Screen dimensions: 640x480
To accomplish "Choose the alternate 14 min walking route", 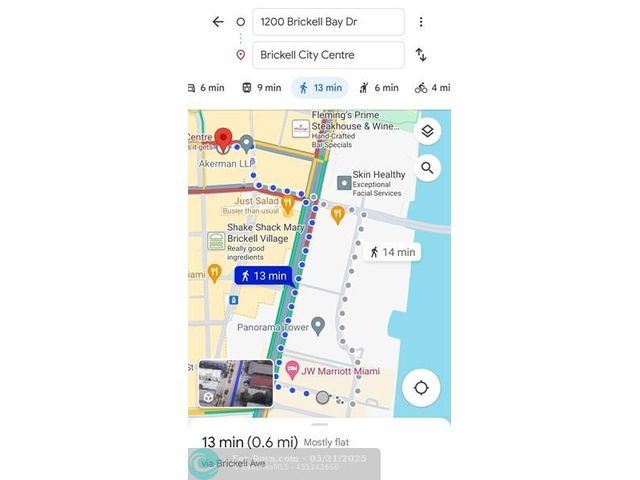I will 391,252.
